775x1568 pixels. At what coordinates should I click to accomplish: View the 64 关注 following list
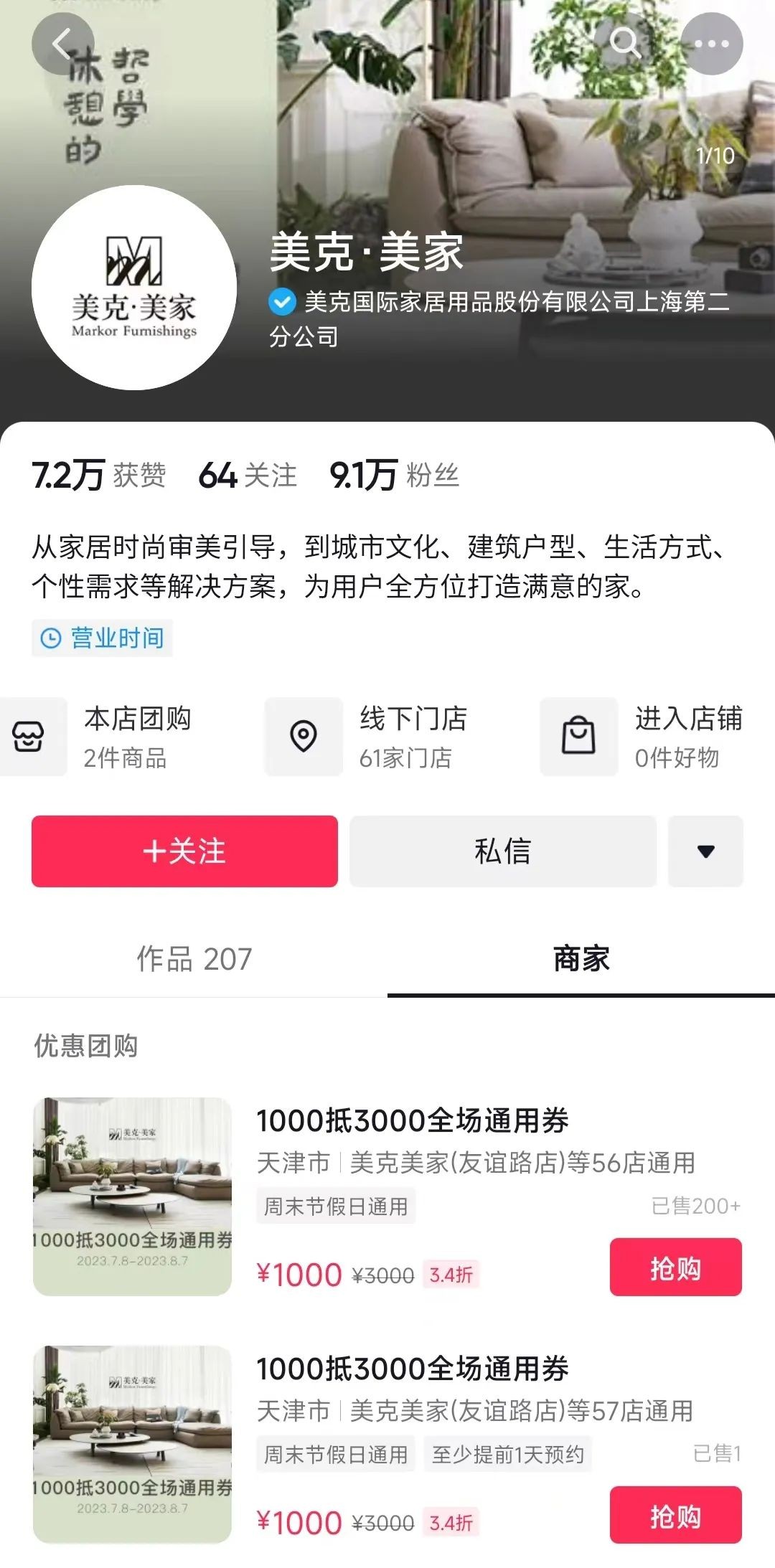pyautogui.click(x=248, y=476)
